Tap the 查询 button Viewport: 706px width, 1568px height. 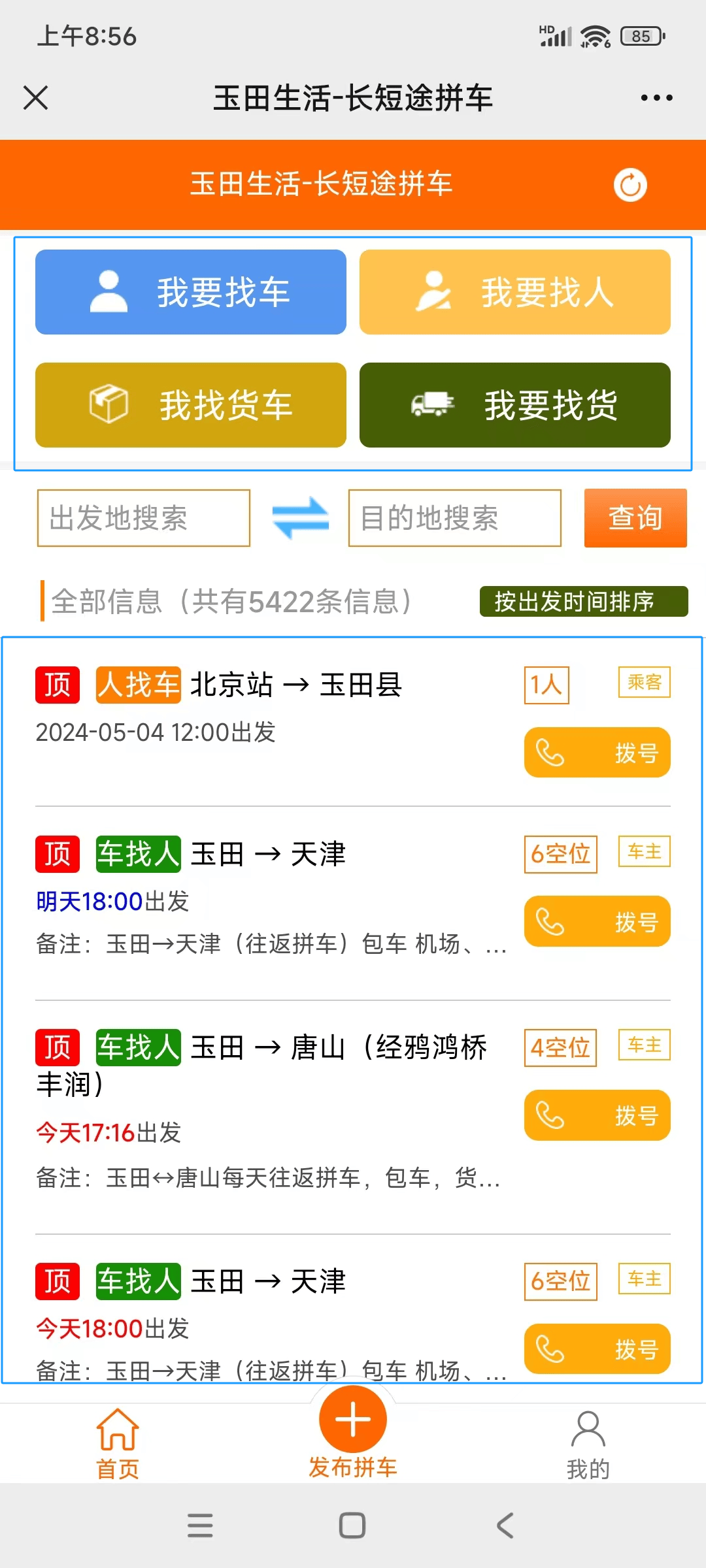[635, 518]
